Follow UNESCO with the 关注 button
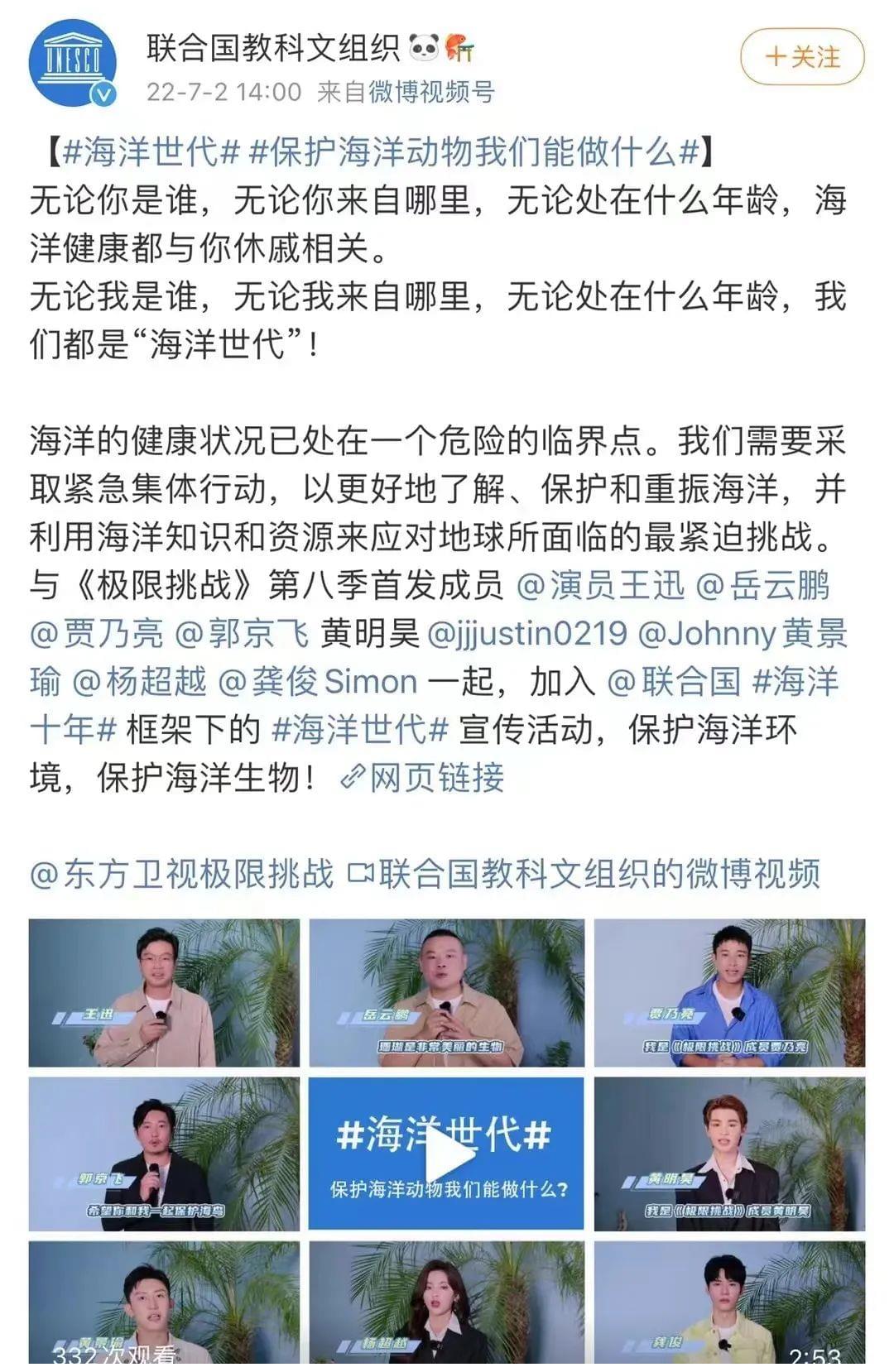 801,56
